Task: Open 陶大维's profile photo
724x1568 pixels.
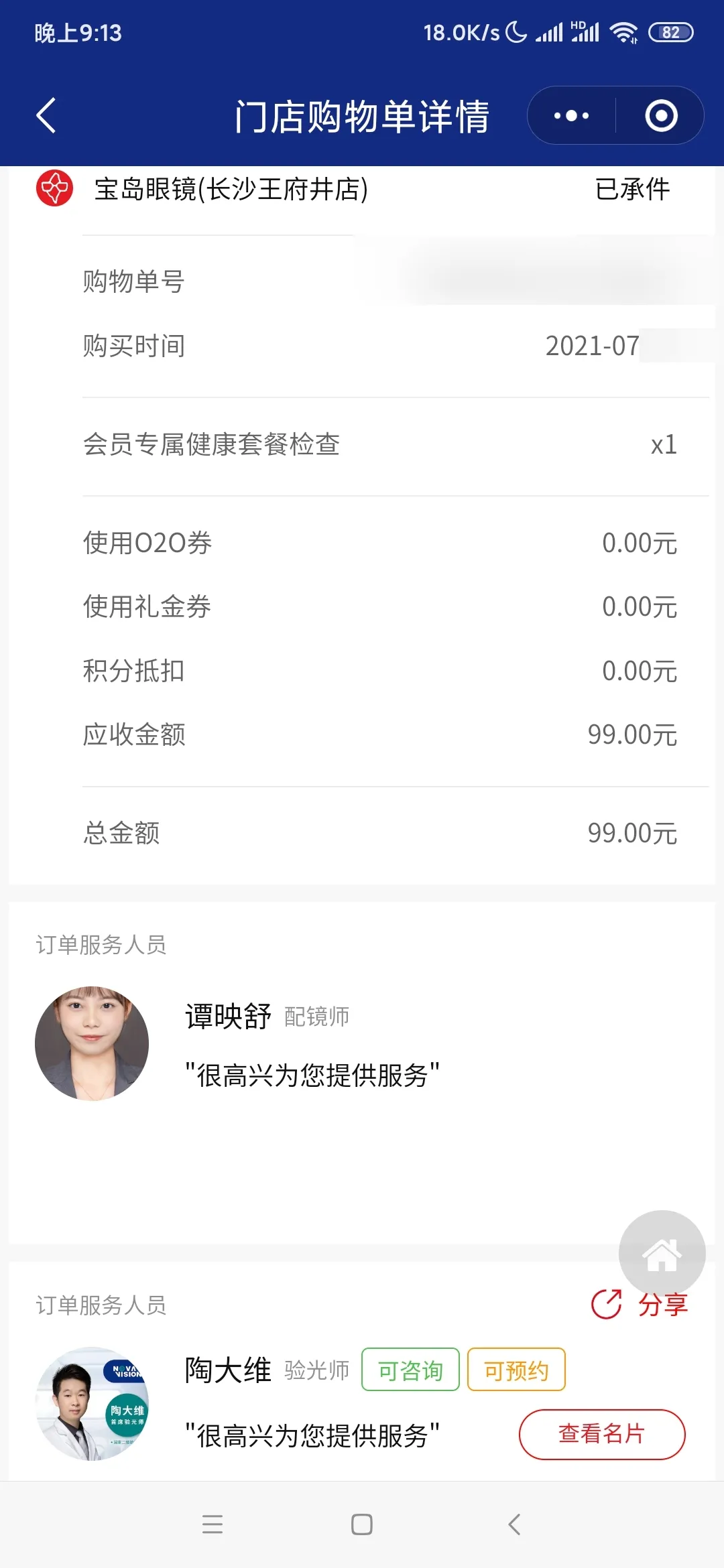Action: [92, 1403]
